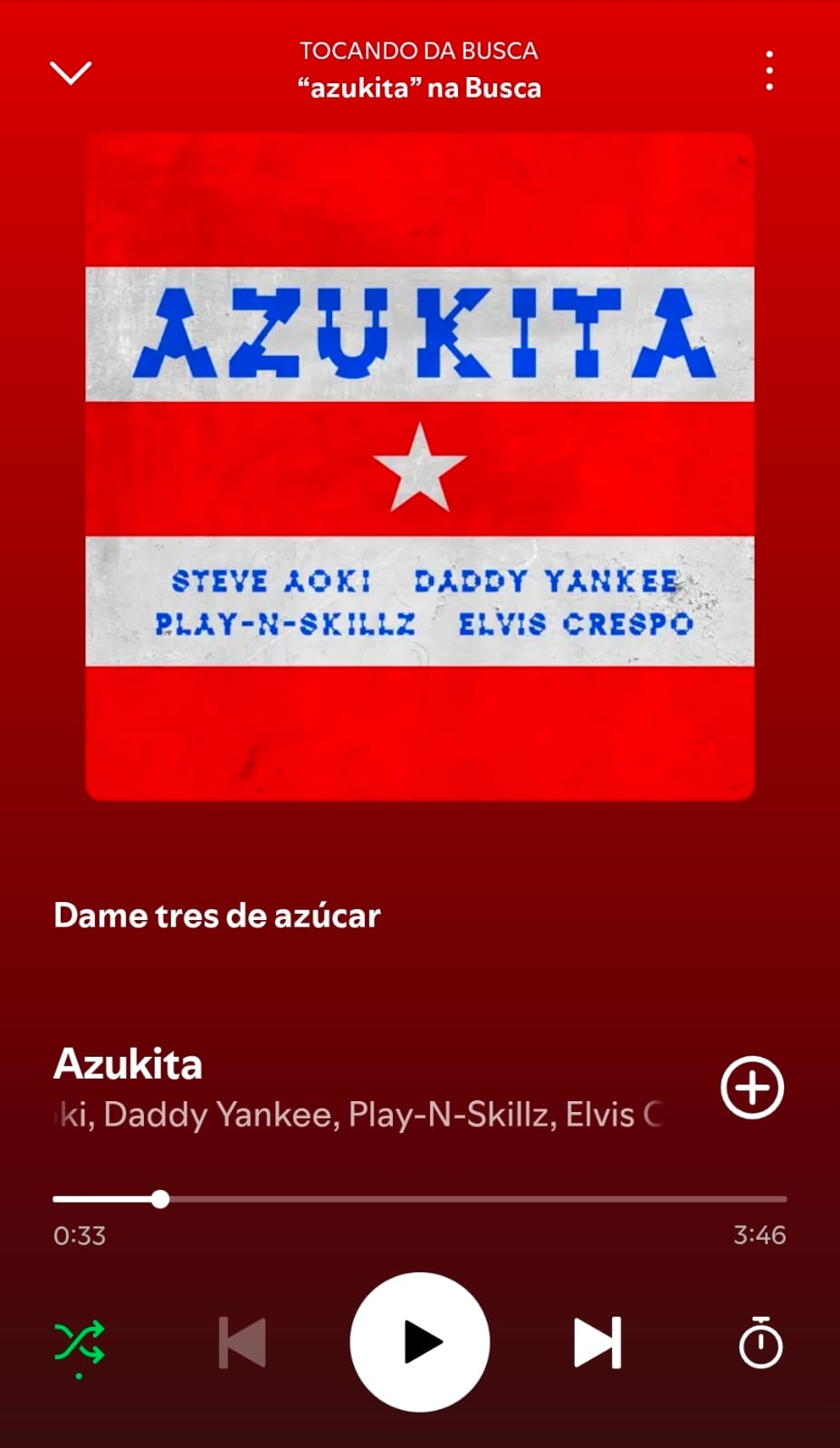The width and height of the screenshot is (840, 1448).
Task: Open artist list starting with Daddy Yankee
Action: 362,1115
